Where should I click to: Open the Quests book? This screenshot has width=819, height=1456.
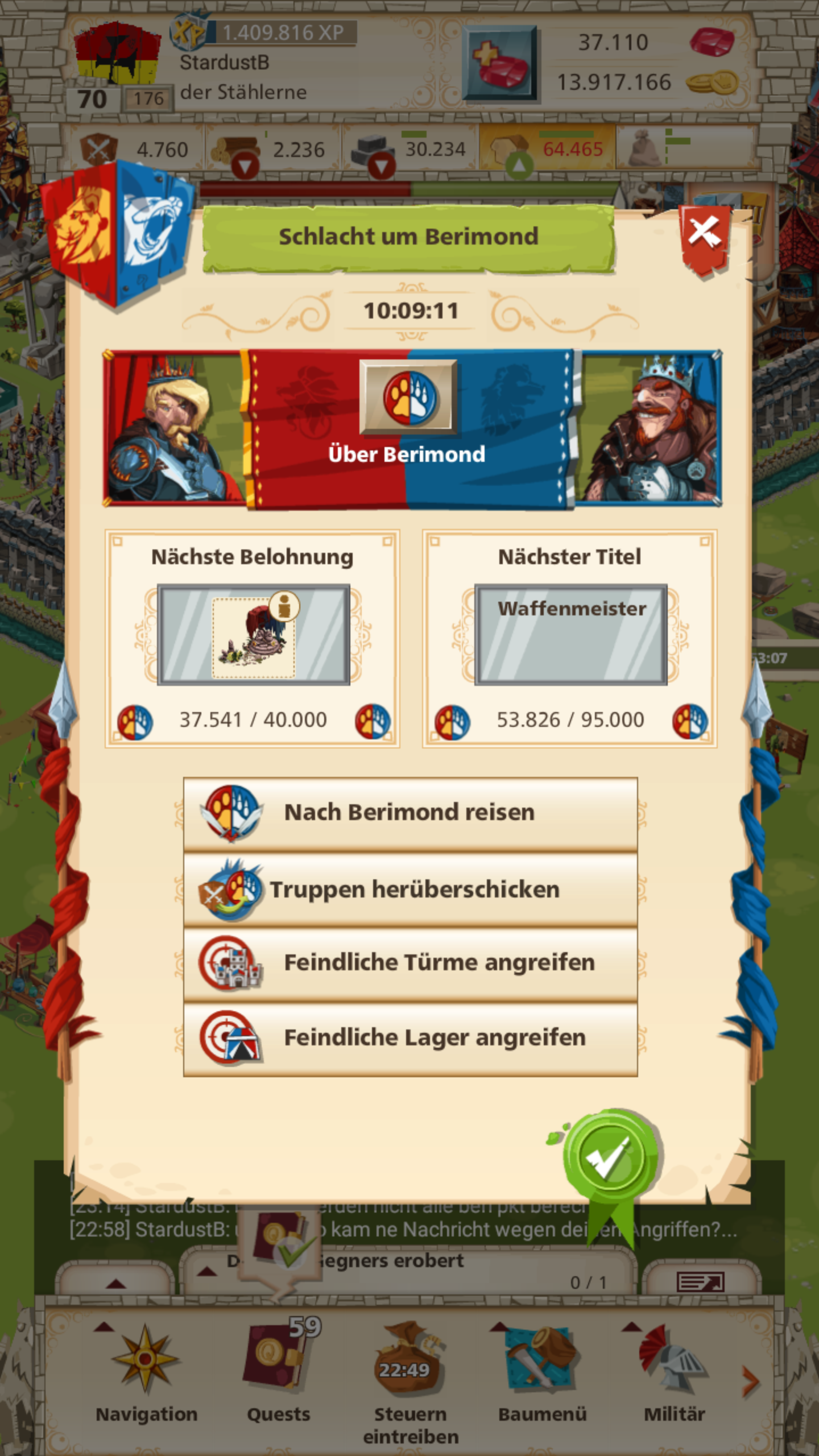[x=279, y=1371]
